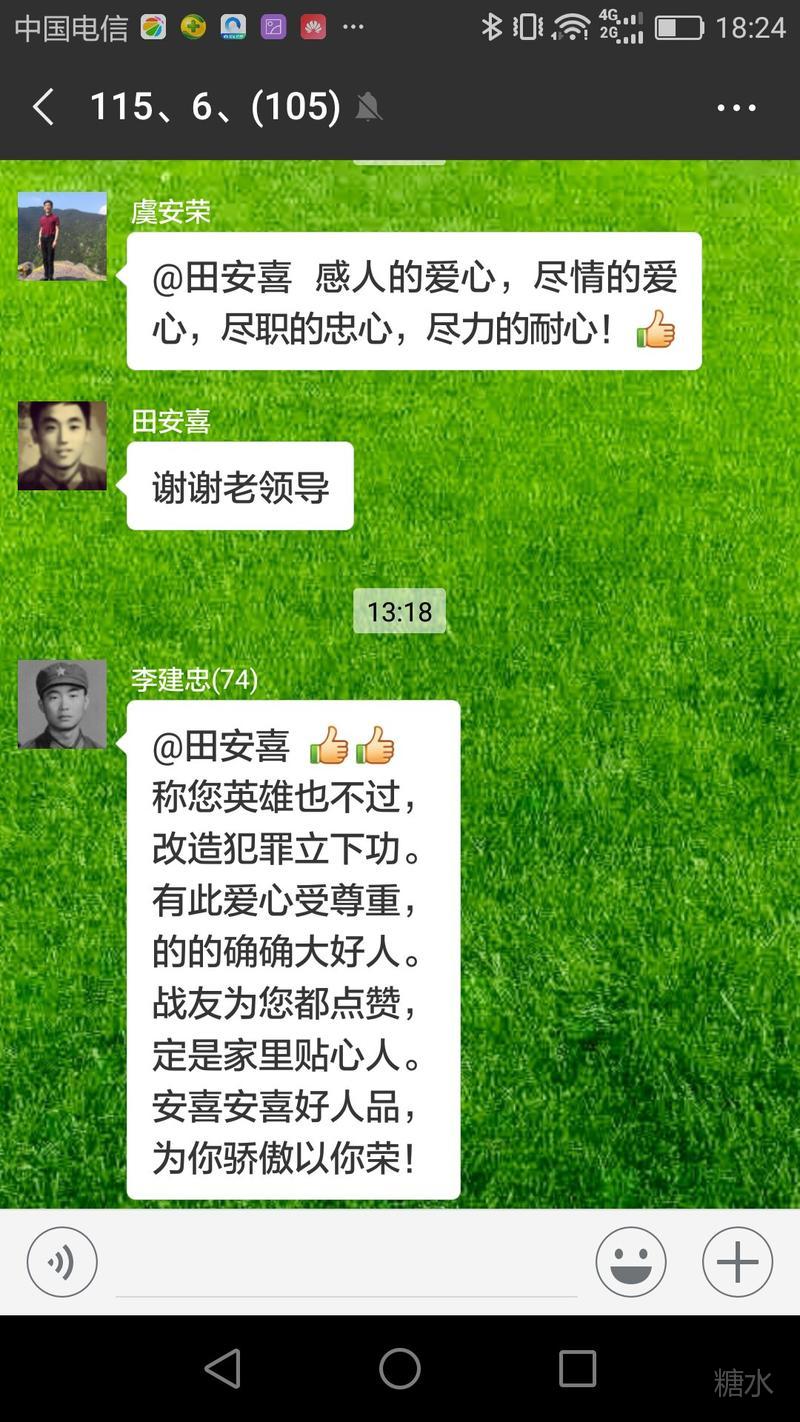View 田安喜's profile avatar
This screenshot has width=800, height=1422.
[x=62, y=446]
